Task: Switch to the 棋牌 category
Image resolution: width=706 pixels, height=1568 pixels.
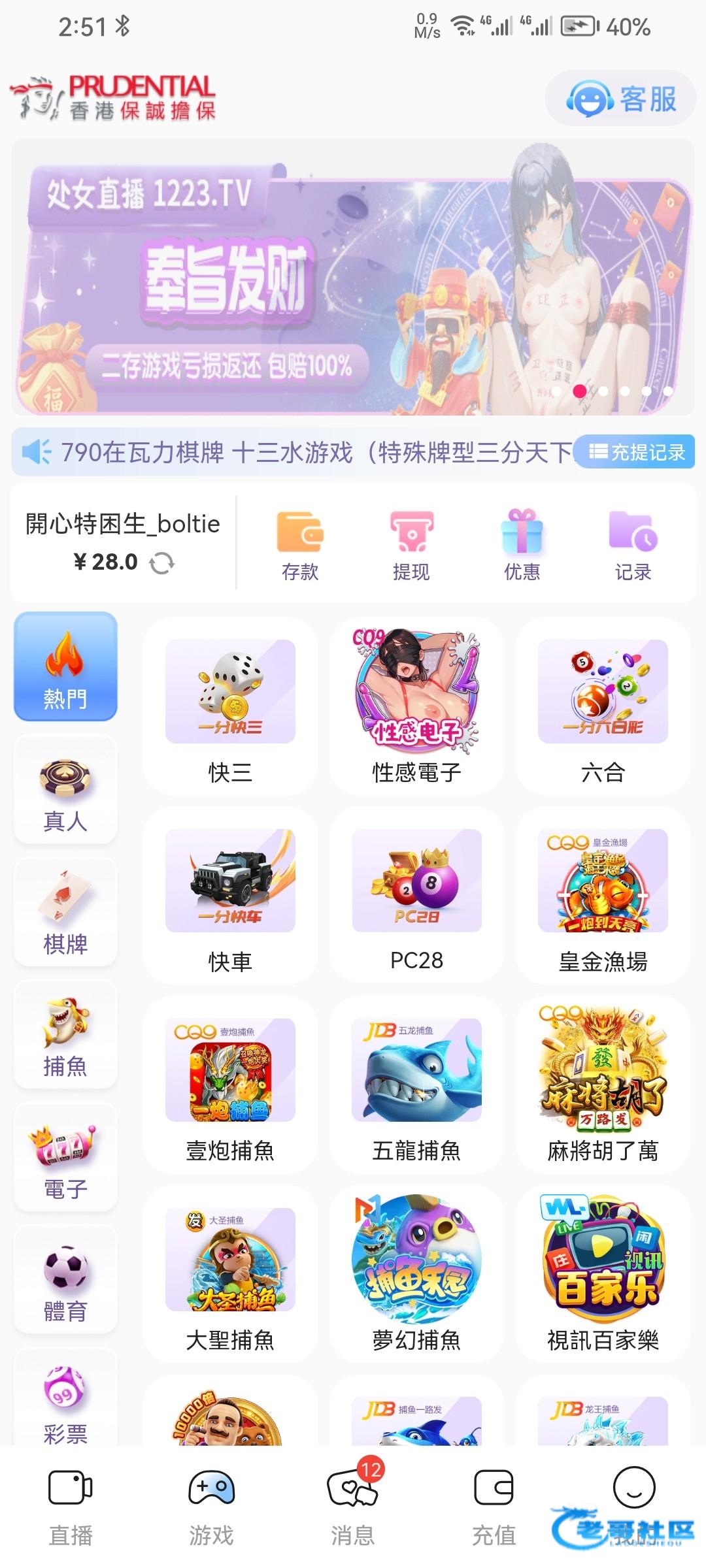Action: click(65, 913)
